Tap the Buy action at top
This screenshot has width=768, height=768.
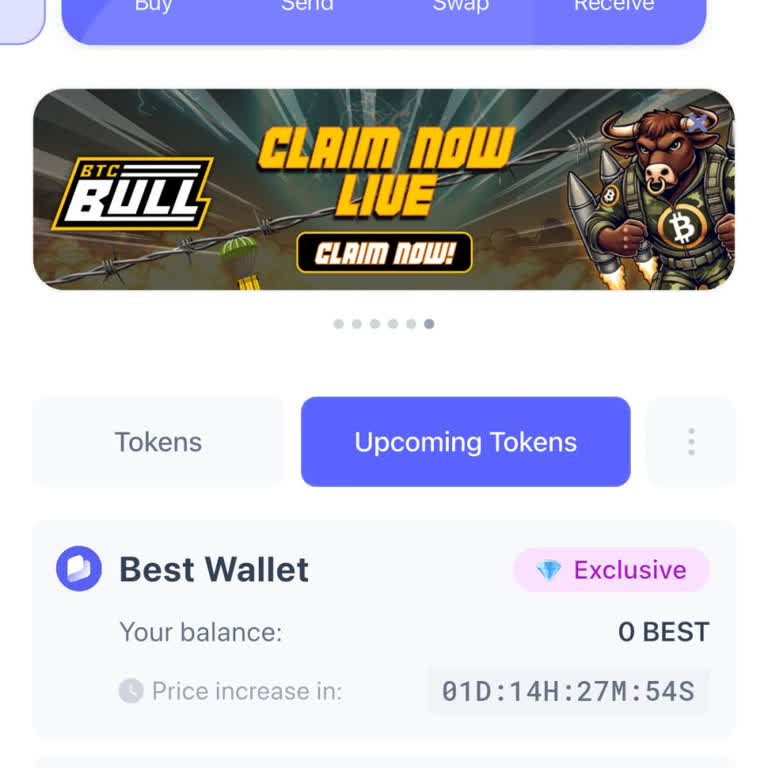pyautogui.click(x=153, y=8)
